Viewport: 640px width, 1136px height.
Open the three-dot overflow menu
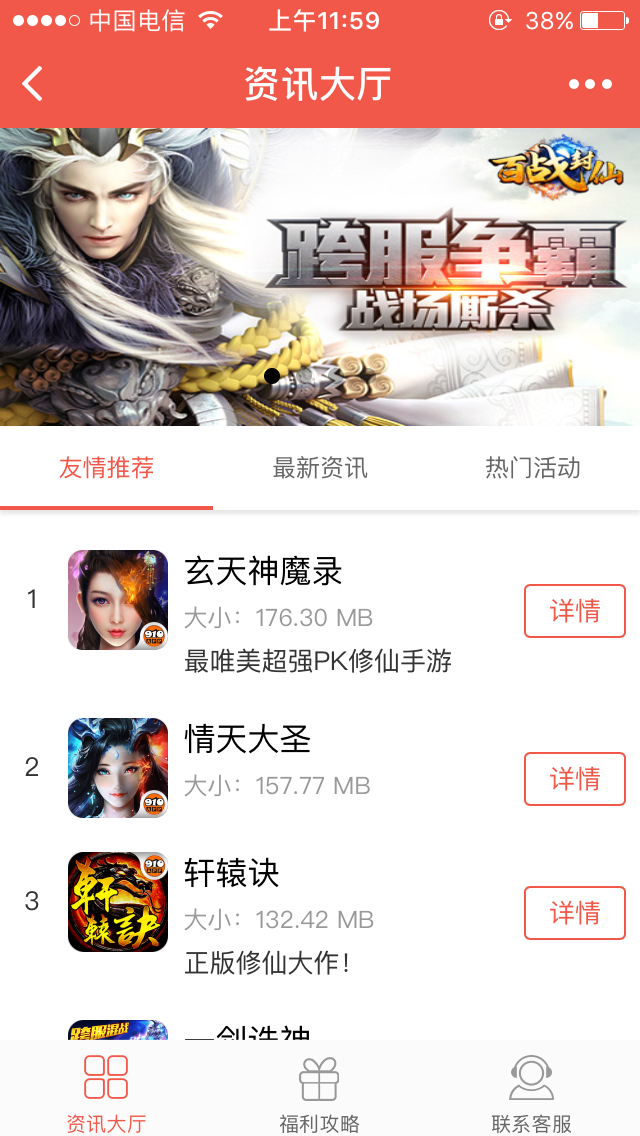coord(590,84)
